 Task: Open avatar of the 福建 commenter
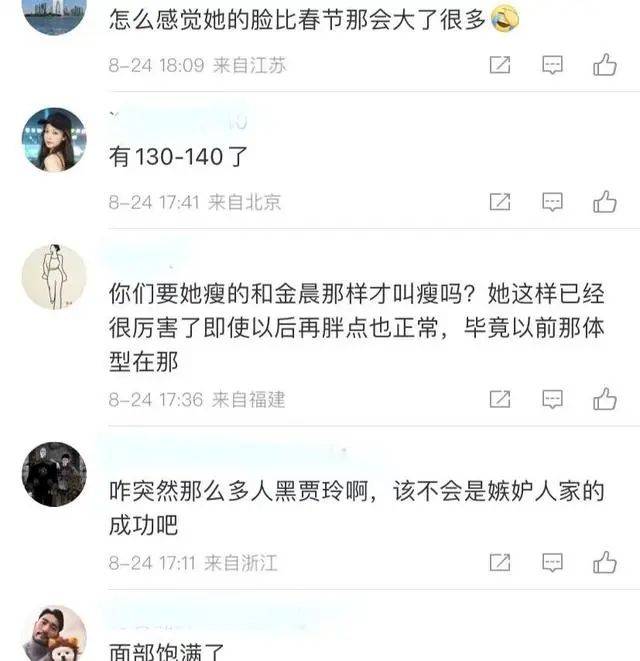(54, 276)
